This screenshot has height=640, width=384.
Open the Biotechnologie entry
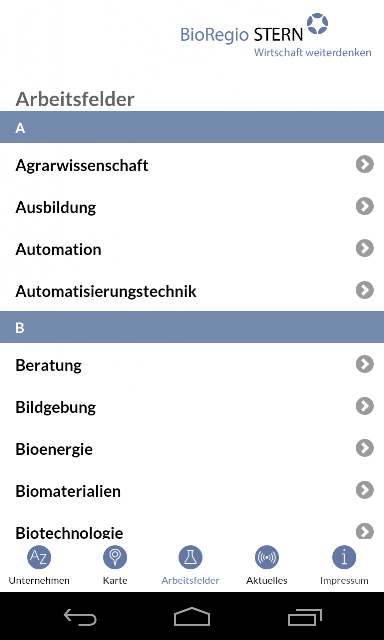[x=192, y=526]
